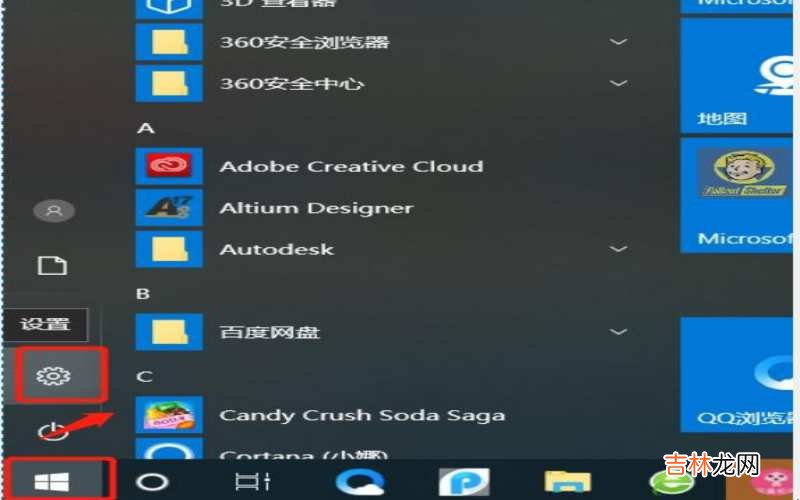Open the 360安全中心 folder
The image size is (800, 500).
(291, 84)
